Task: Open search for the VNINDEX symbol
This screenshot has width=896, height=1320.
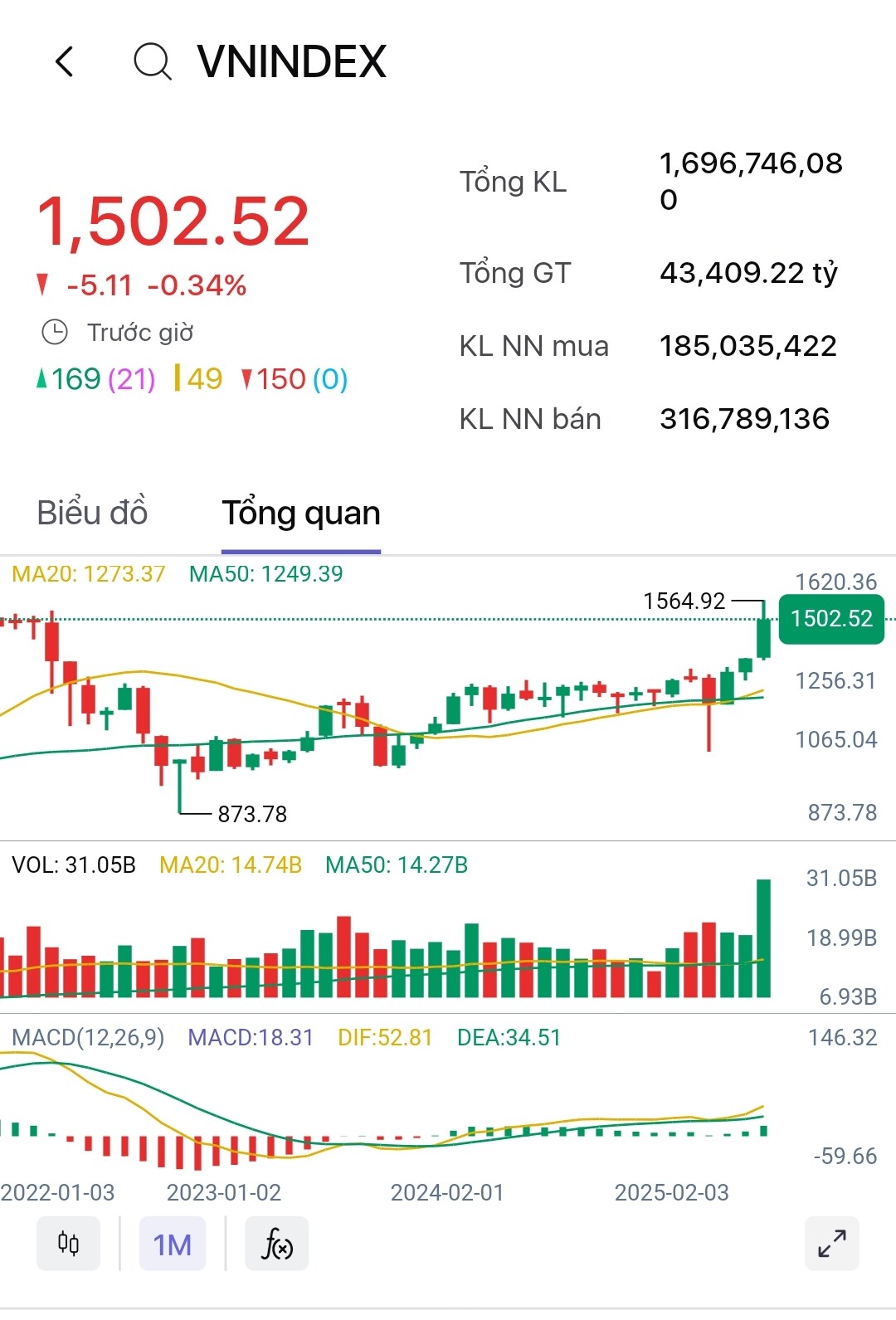Action: click(x=153, y=61)
